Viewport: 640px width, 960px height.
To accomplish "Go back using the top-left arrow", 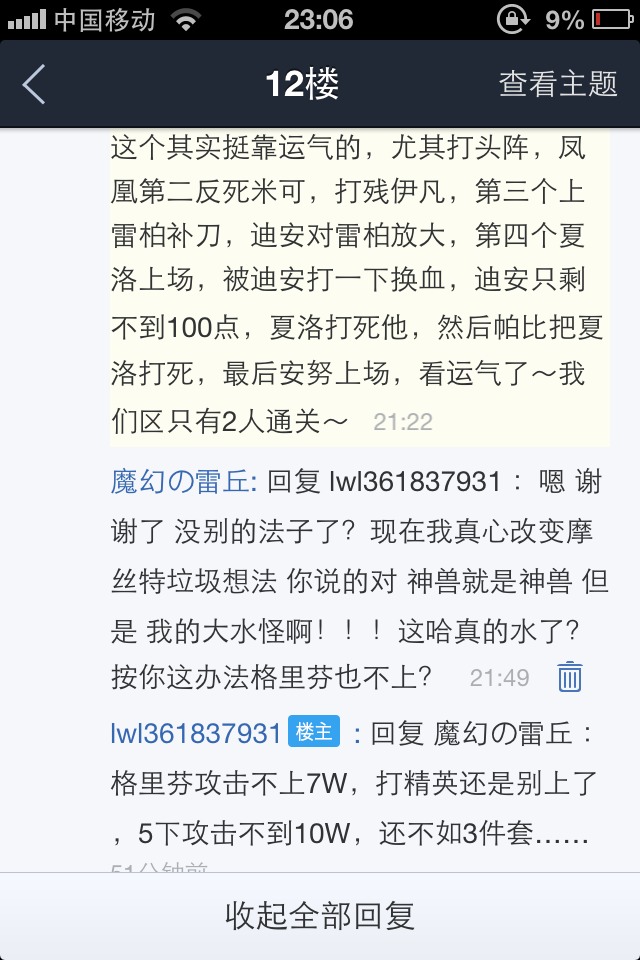I will (35, 85).
